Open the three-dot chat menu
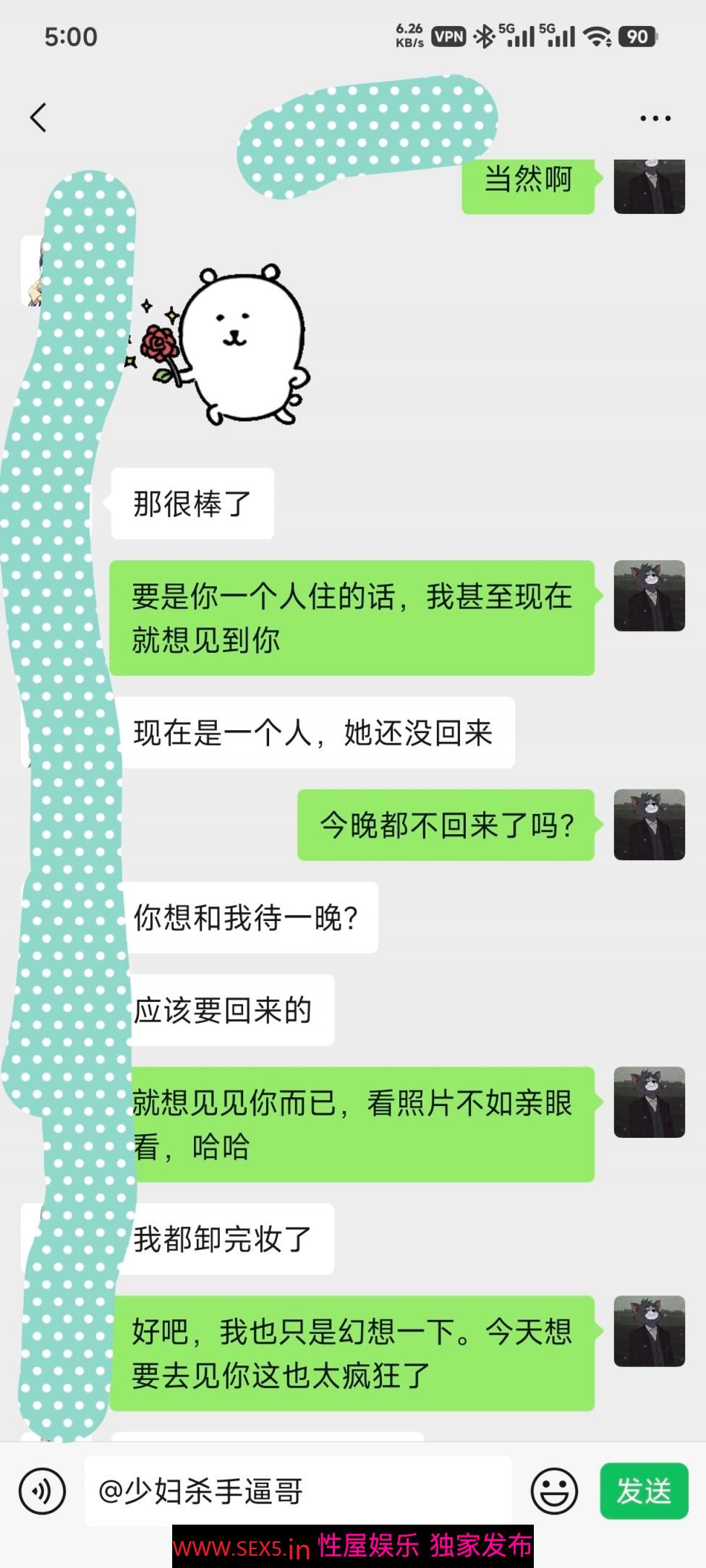This screenshot has width=706, height=1568. [x=655, y=118]
